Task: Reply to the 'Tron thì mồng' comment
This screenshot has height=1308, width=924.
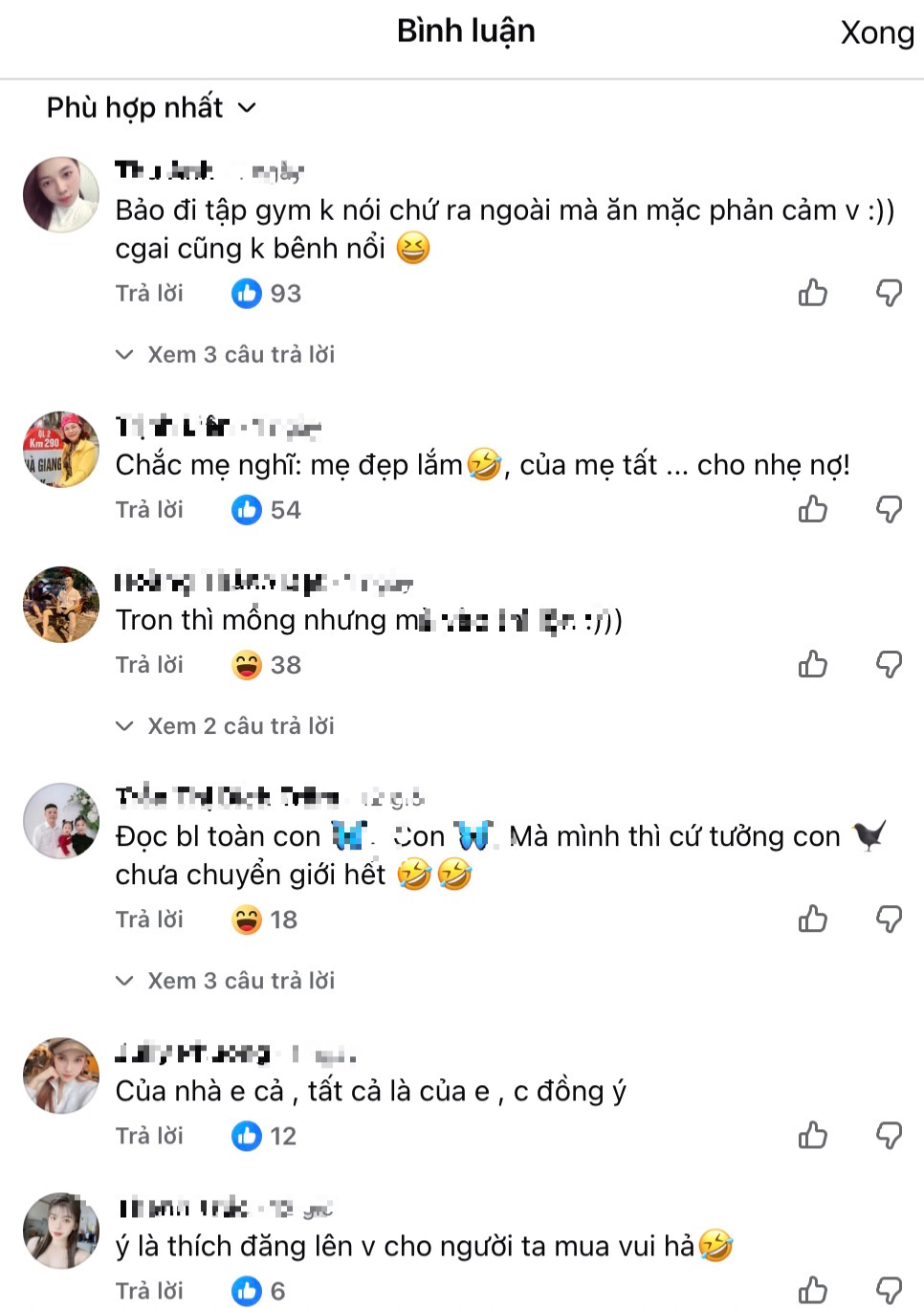Action: coord(149,664)
